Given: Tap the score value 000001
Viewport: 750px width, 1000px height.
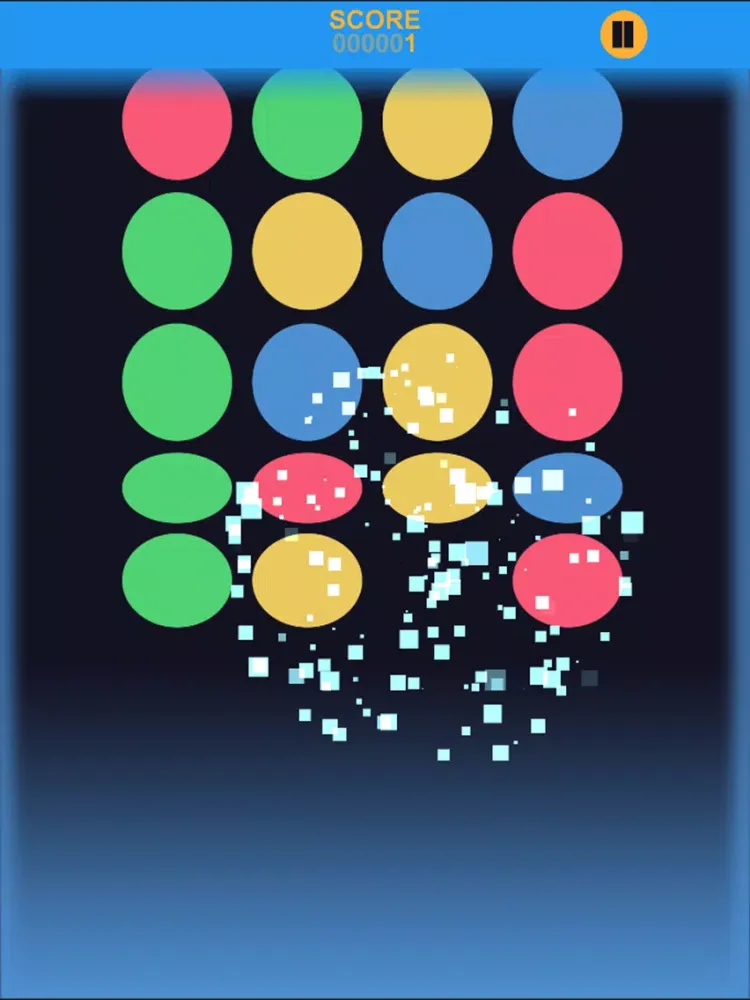Looking at the screenshot, I should coord(374,40).
